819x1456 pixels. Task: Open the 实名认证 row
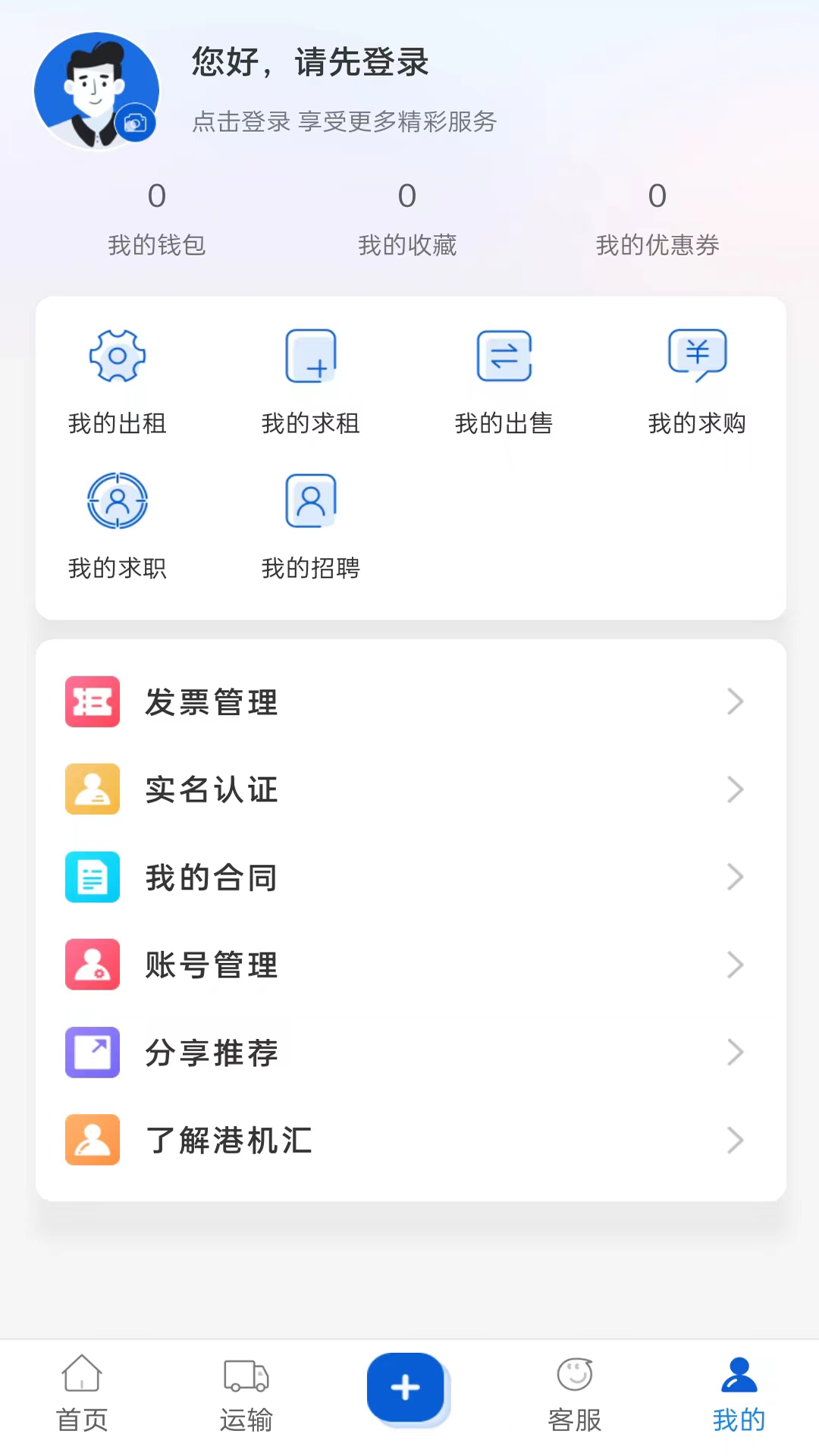pyautogui.click(x=409, y=789)
